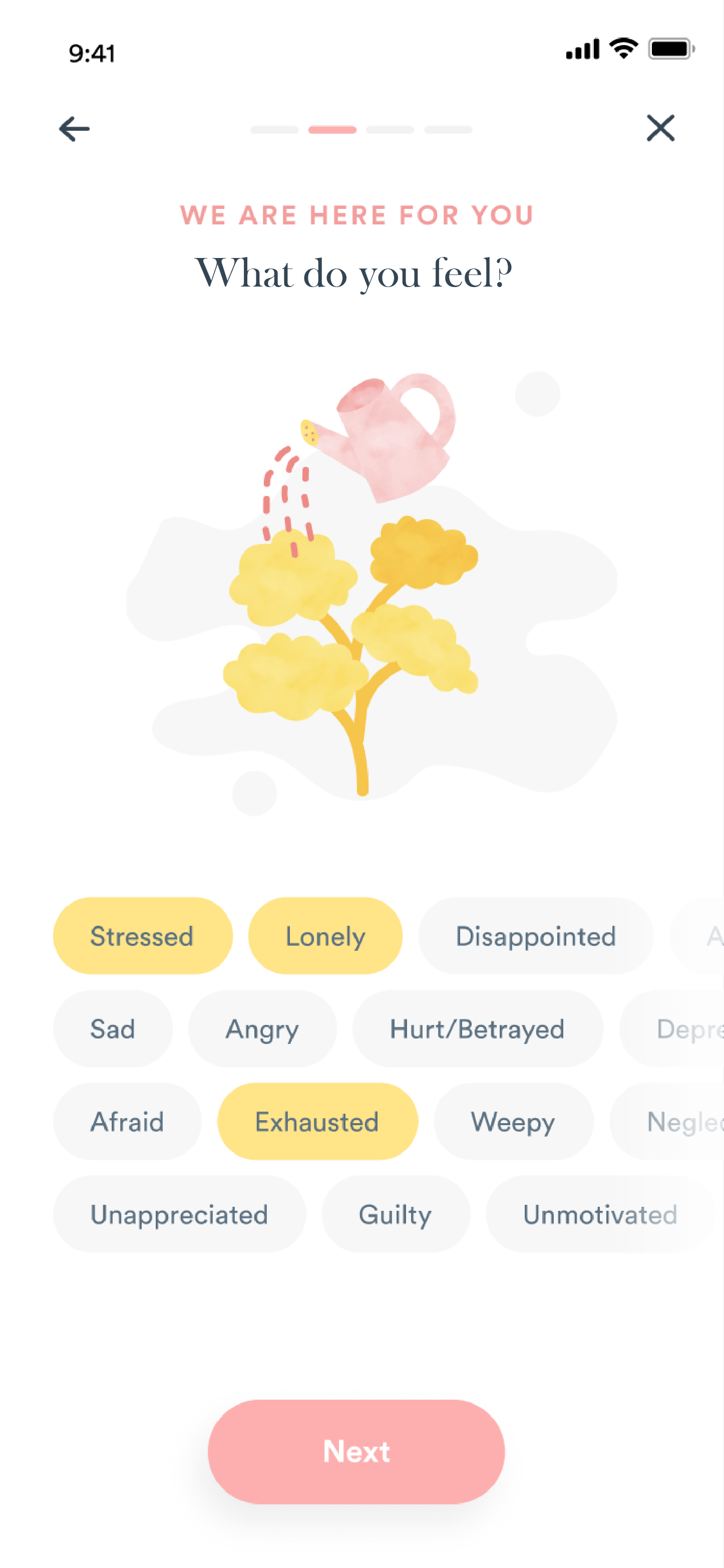
Task: Select the Disappointed feeling
Action: point(535,936)
